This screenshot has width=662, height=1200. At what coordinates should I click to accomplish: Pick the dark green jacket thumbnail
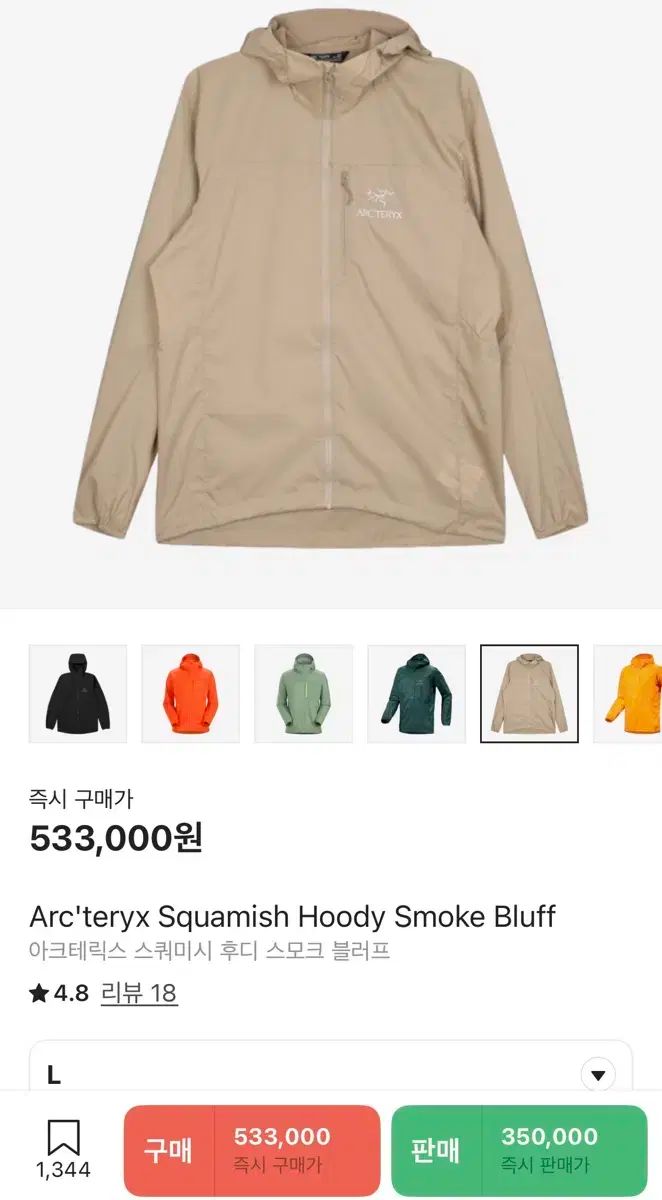[417, 693]
